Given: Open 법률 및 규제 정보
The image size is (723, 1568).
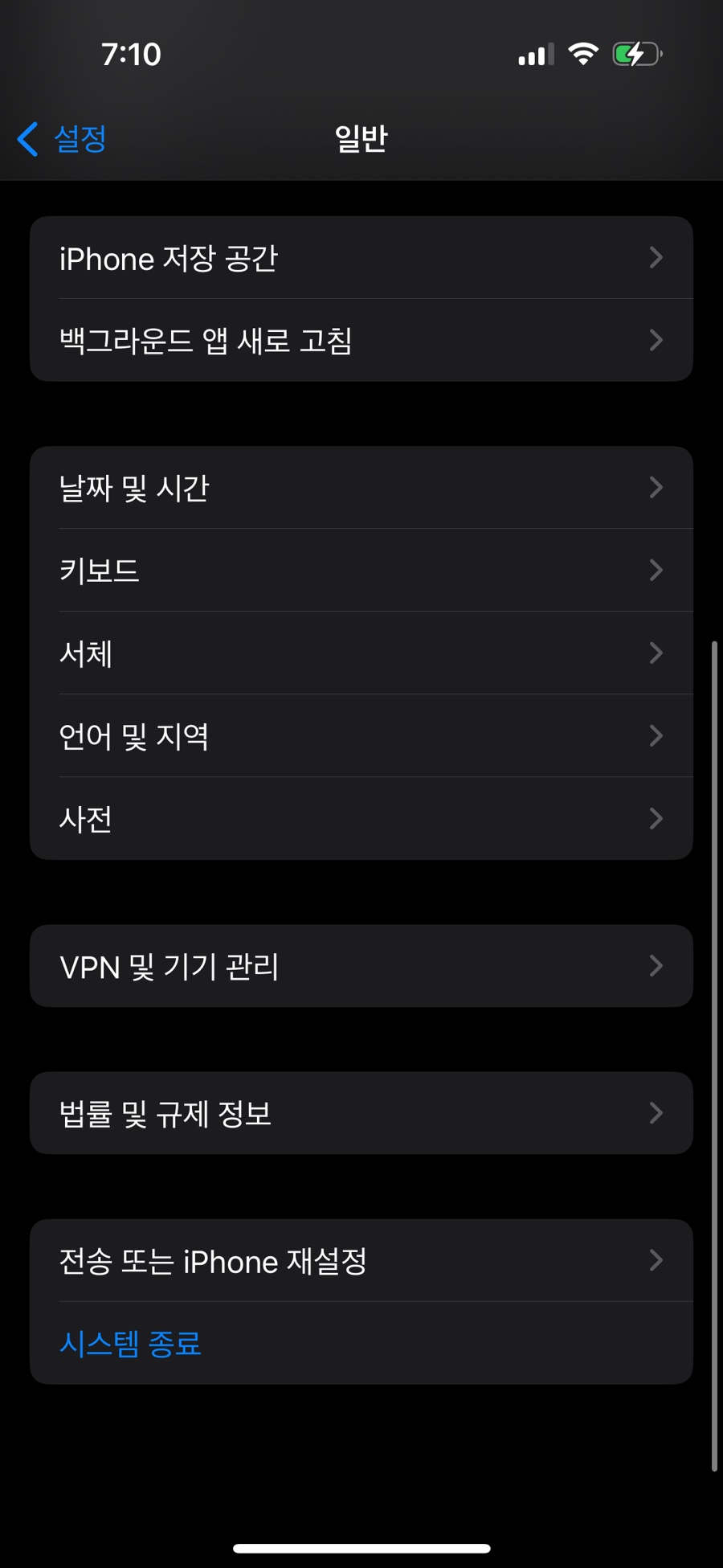Looking at the screenshot, I should tap(361, 1113).
